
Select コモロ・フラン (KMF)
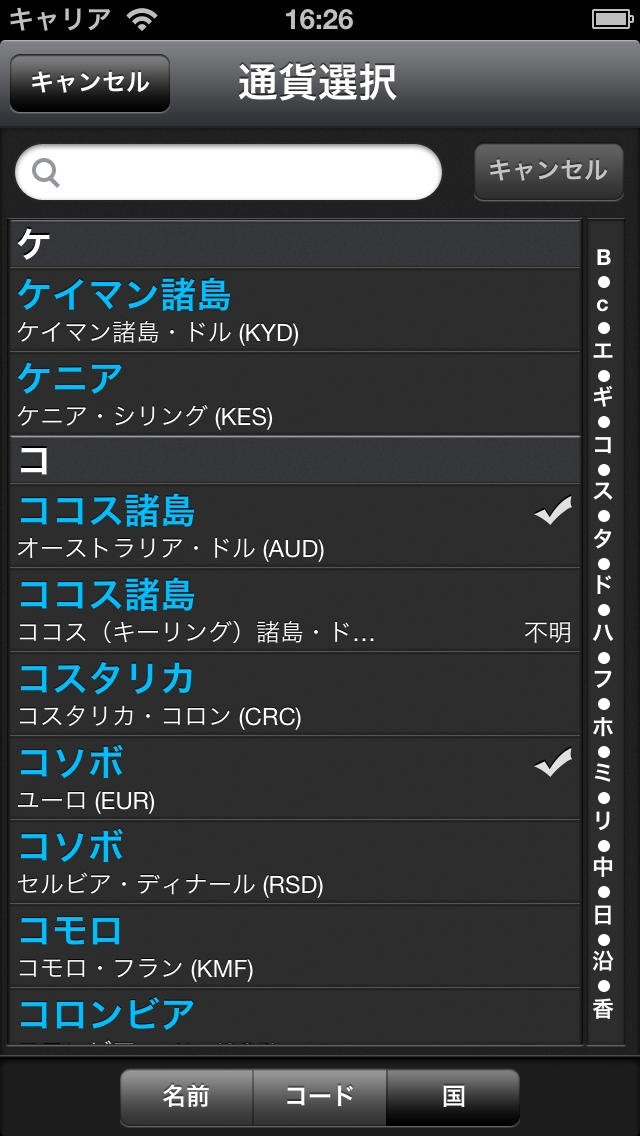(295, 946)
